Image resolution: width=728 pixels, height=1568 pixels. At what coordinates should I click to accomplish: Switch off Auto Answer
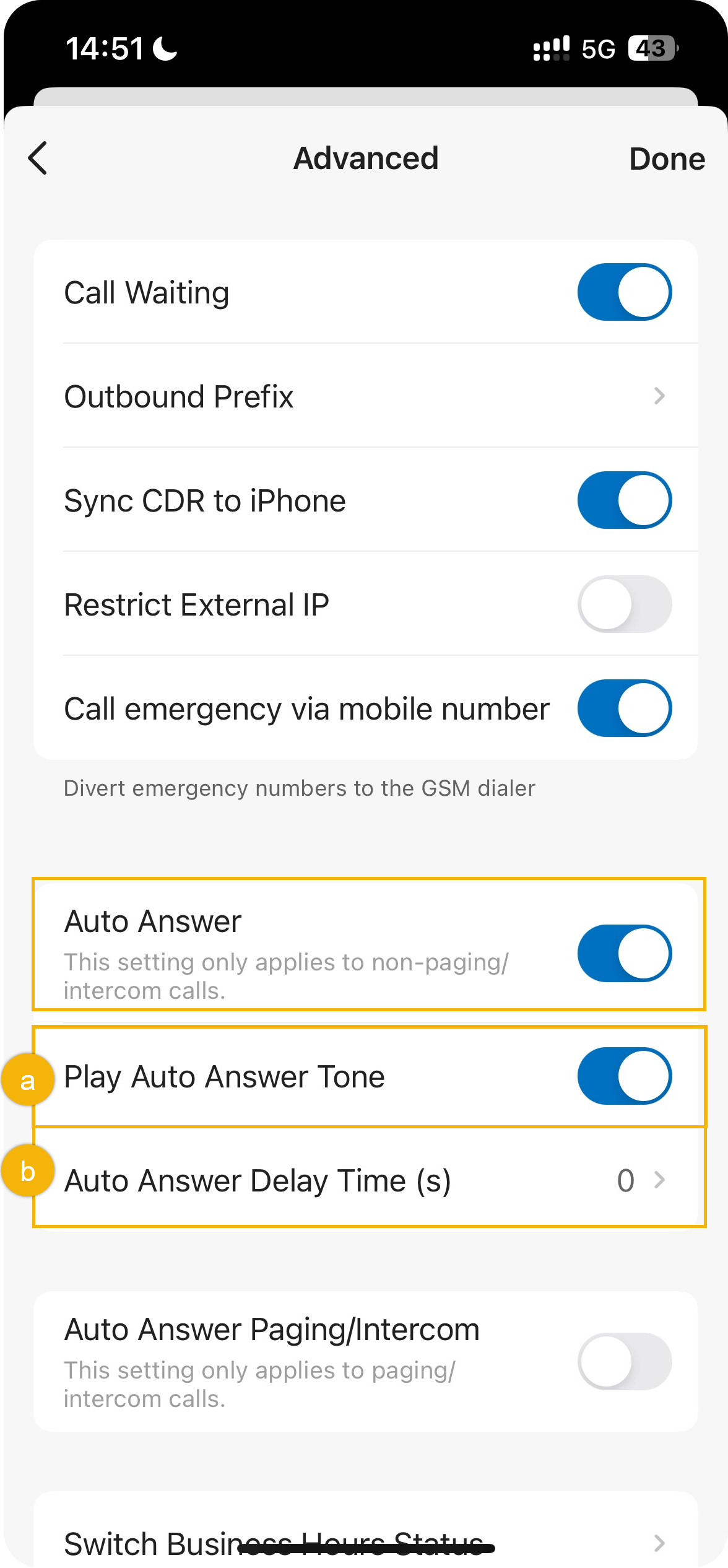624,953
